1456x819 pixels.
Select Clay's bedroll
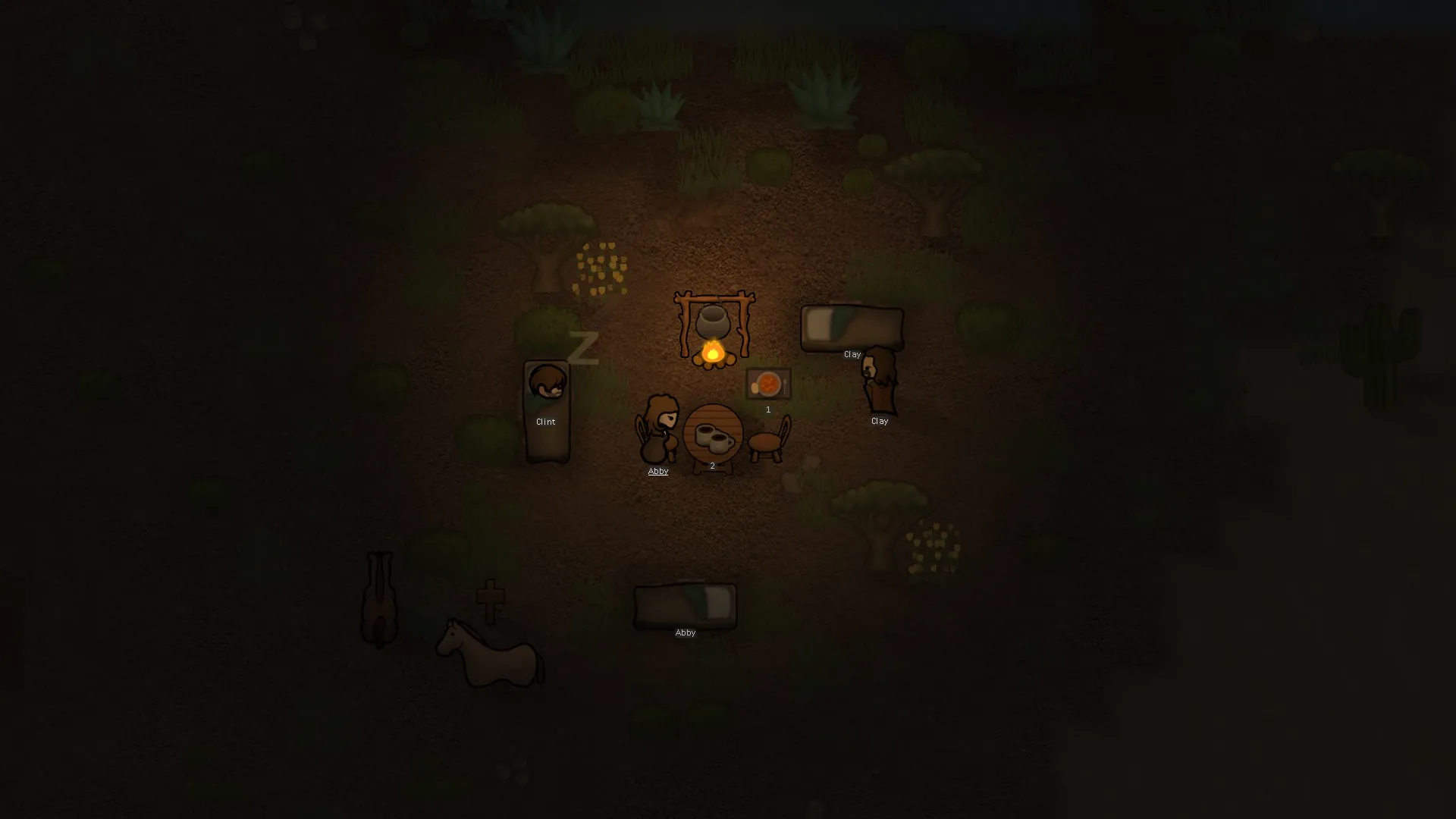click(852, 327)
